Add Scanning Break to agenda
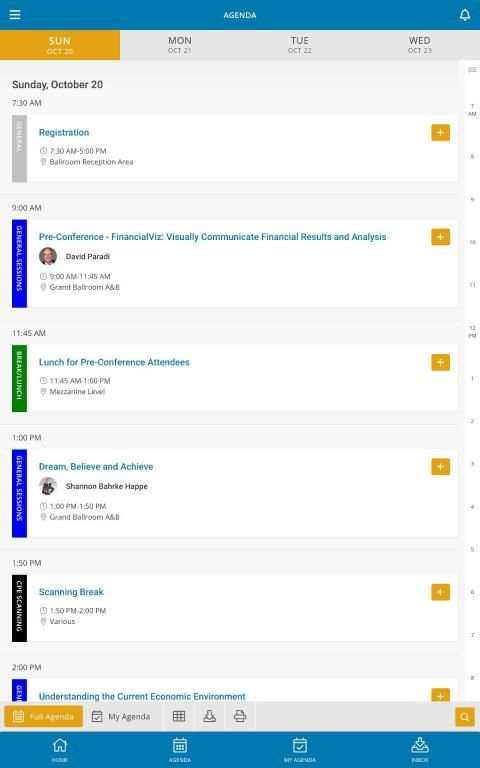 (x=440, y=592)
